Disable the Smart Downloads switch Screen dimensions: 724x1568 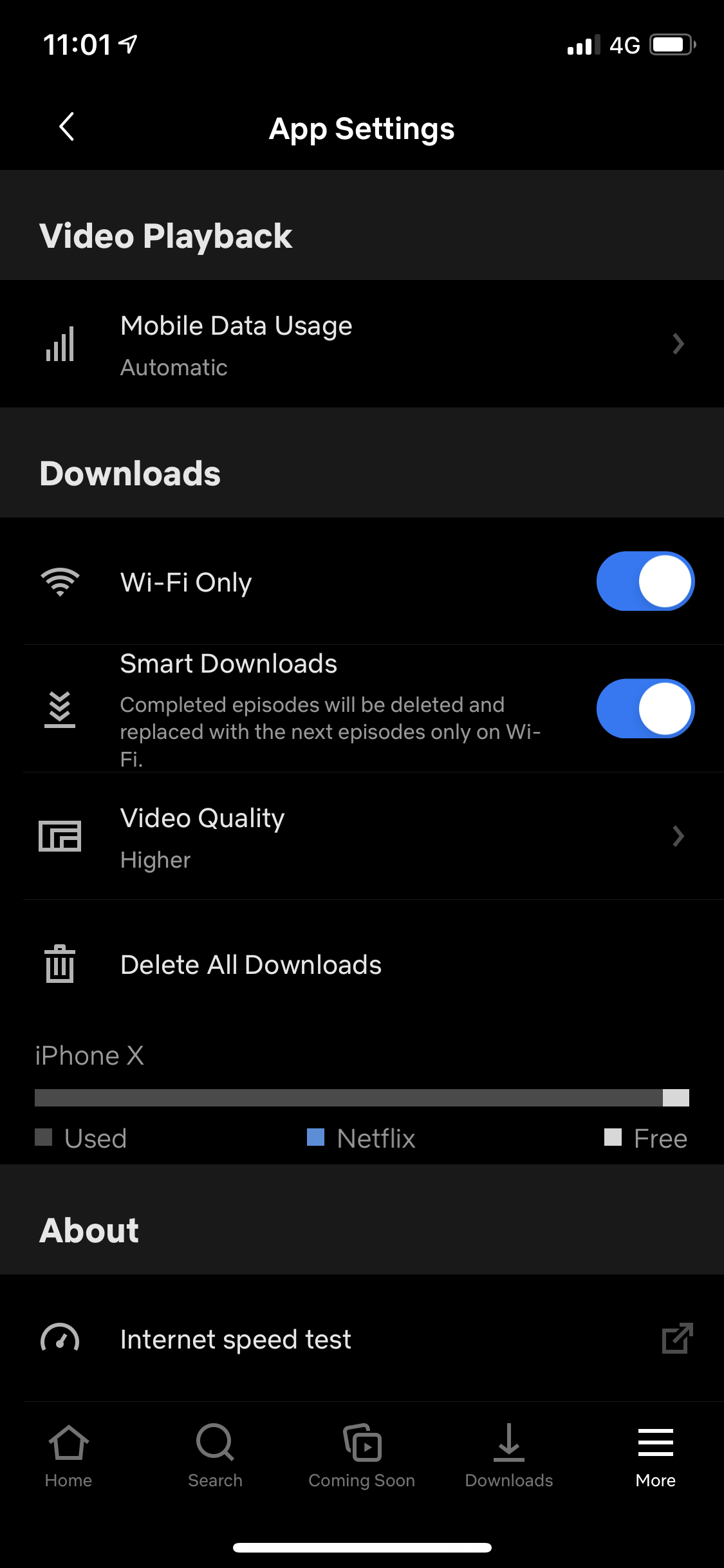pos(645,709)
